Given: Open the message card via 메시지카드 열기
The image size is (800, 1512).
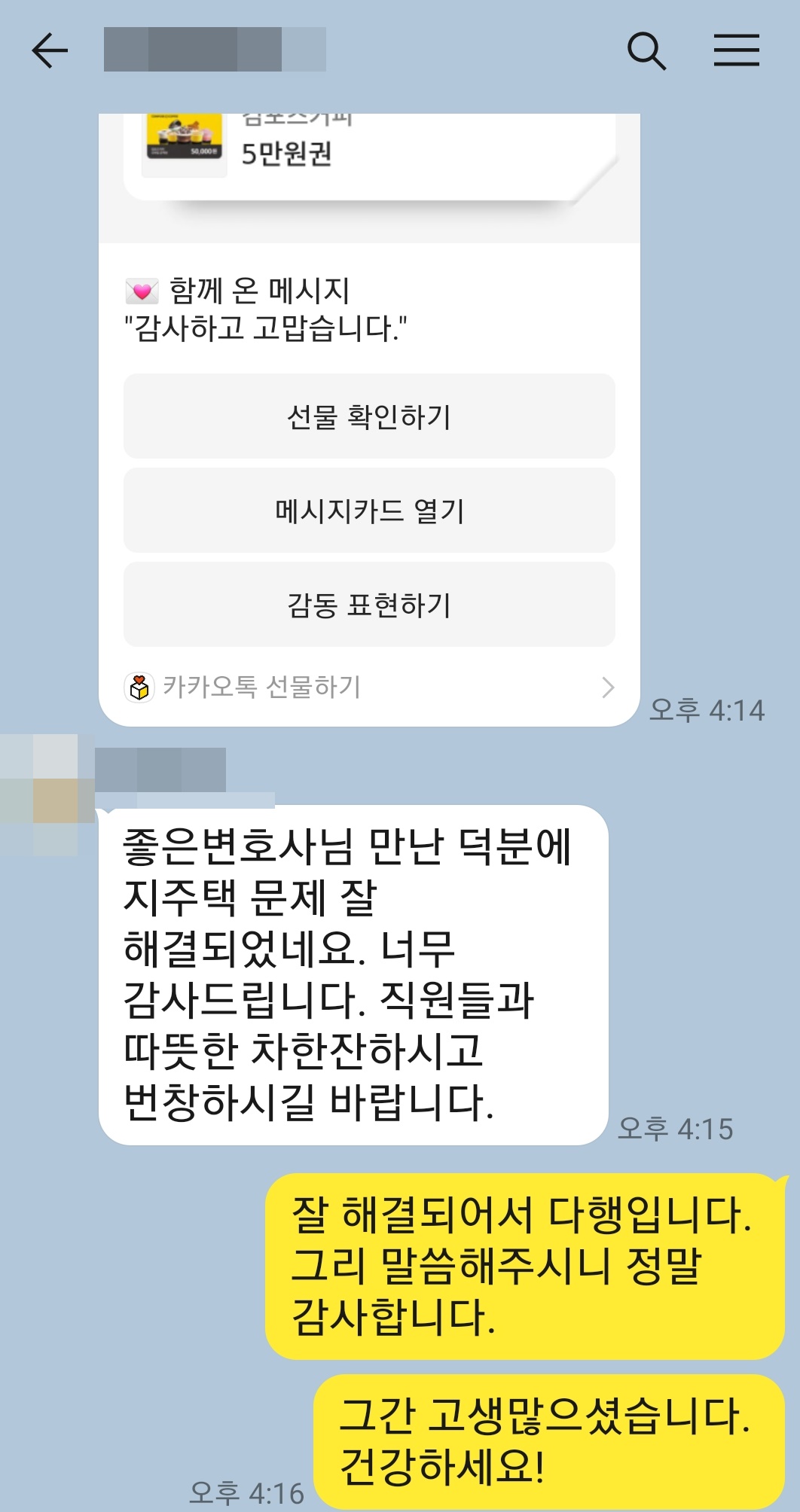Looking at the screenshot, I should tap(369, 511).
